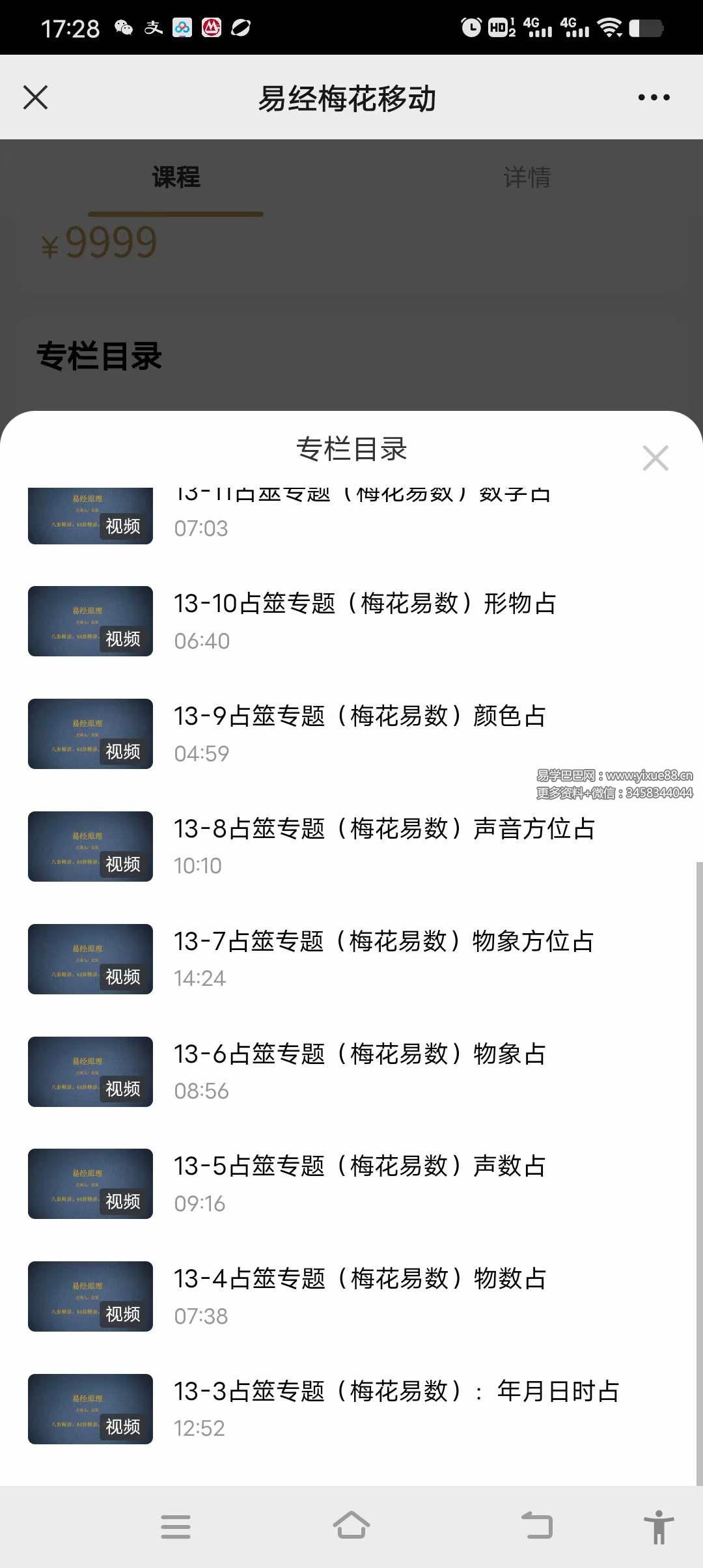Tap the ¥9999 course price
The width and height of the screenshot is (703, 1568).
click(x=98, y=241)
